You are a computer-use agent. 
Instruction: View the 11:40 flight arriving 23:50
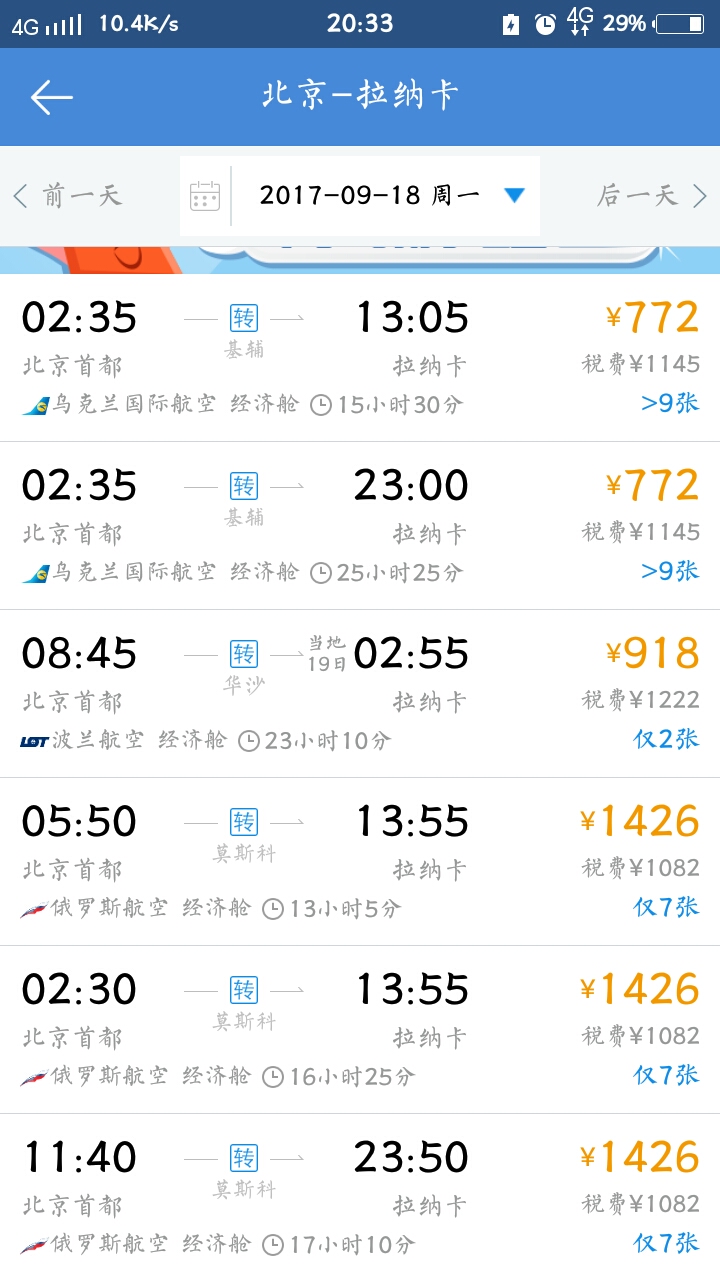360,1197
